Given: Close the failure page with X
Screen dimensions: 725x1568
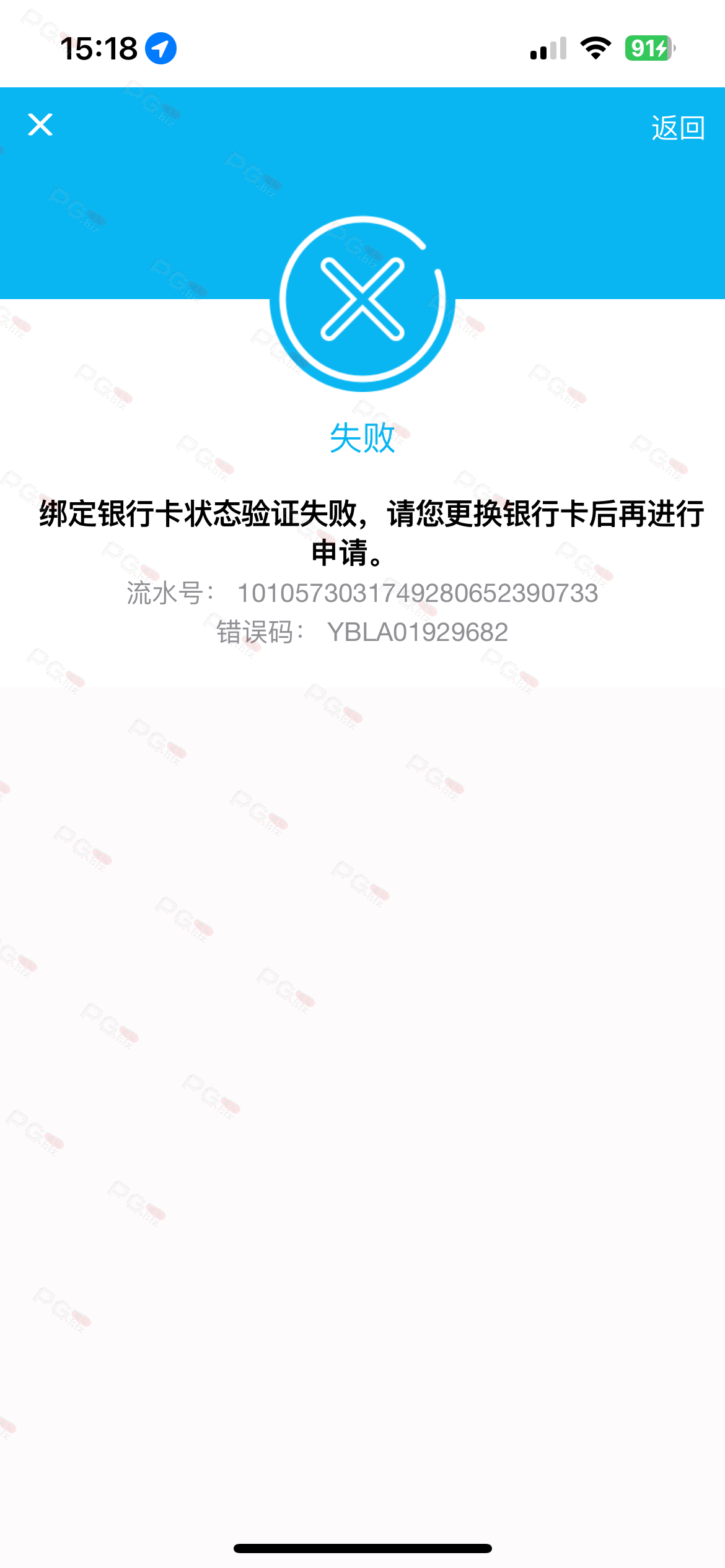Looking at the screenshot, I should (x=40, y=124).
